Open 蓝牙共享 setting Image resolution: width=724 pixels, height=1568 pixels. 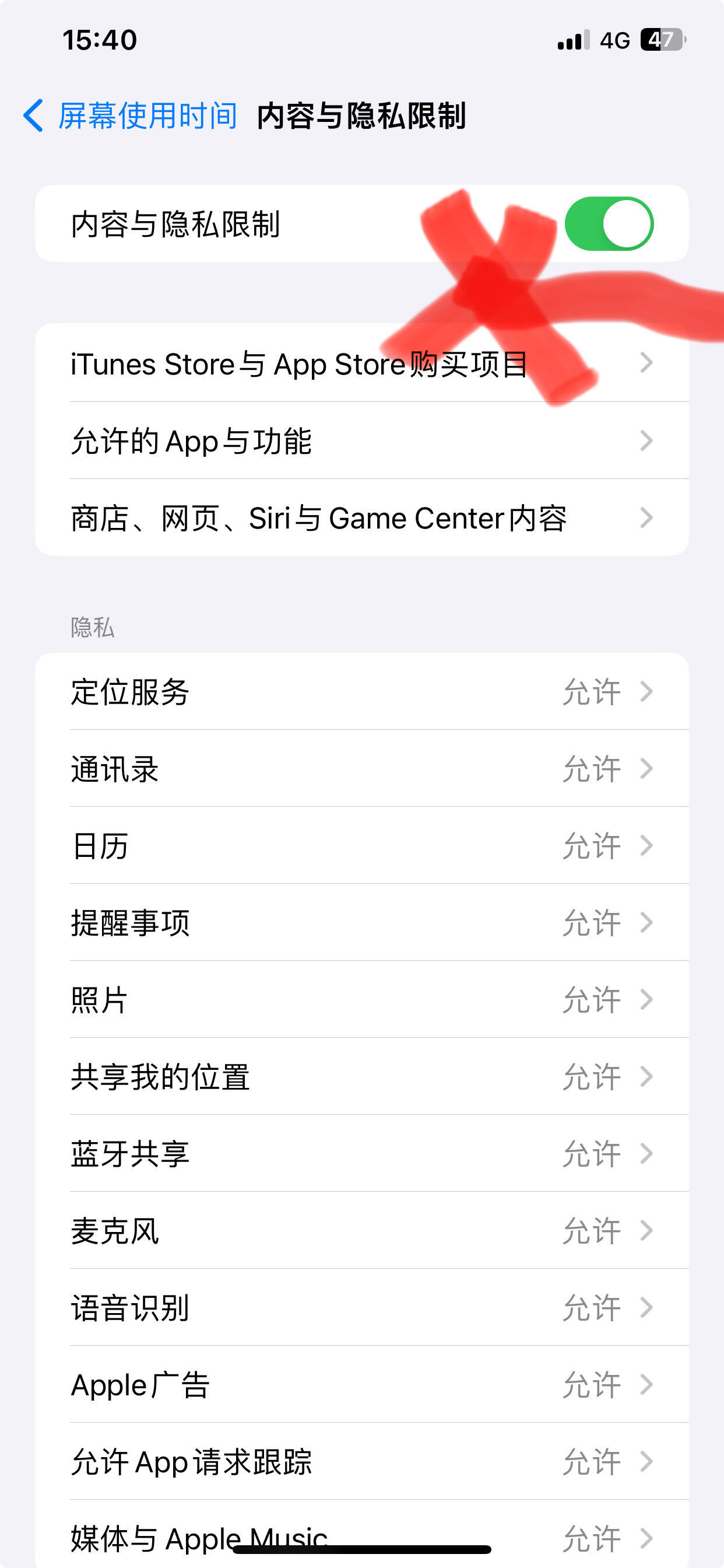tap(362, 1153)
